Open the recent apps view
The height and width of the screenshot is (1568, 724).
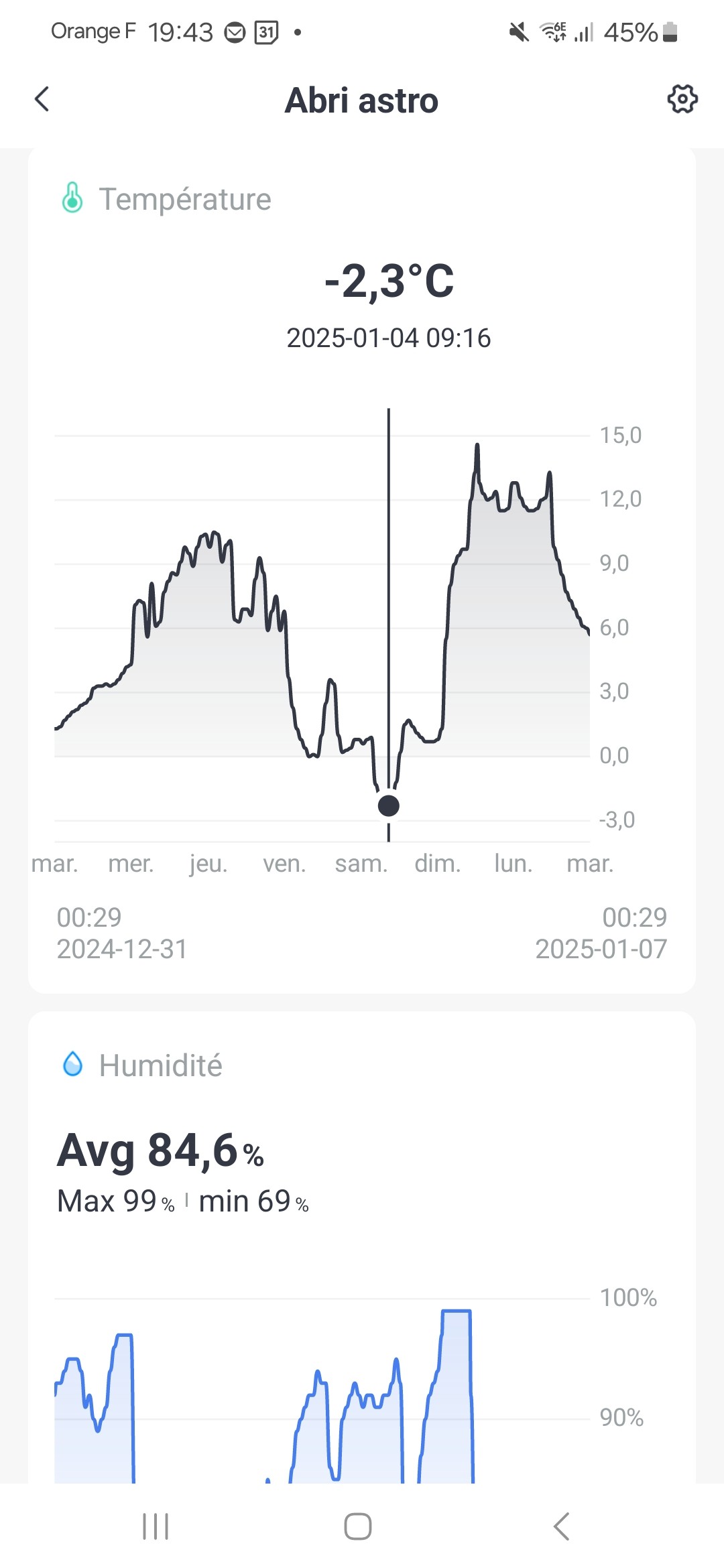156,1526
